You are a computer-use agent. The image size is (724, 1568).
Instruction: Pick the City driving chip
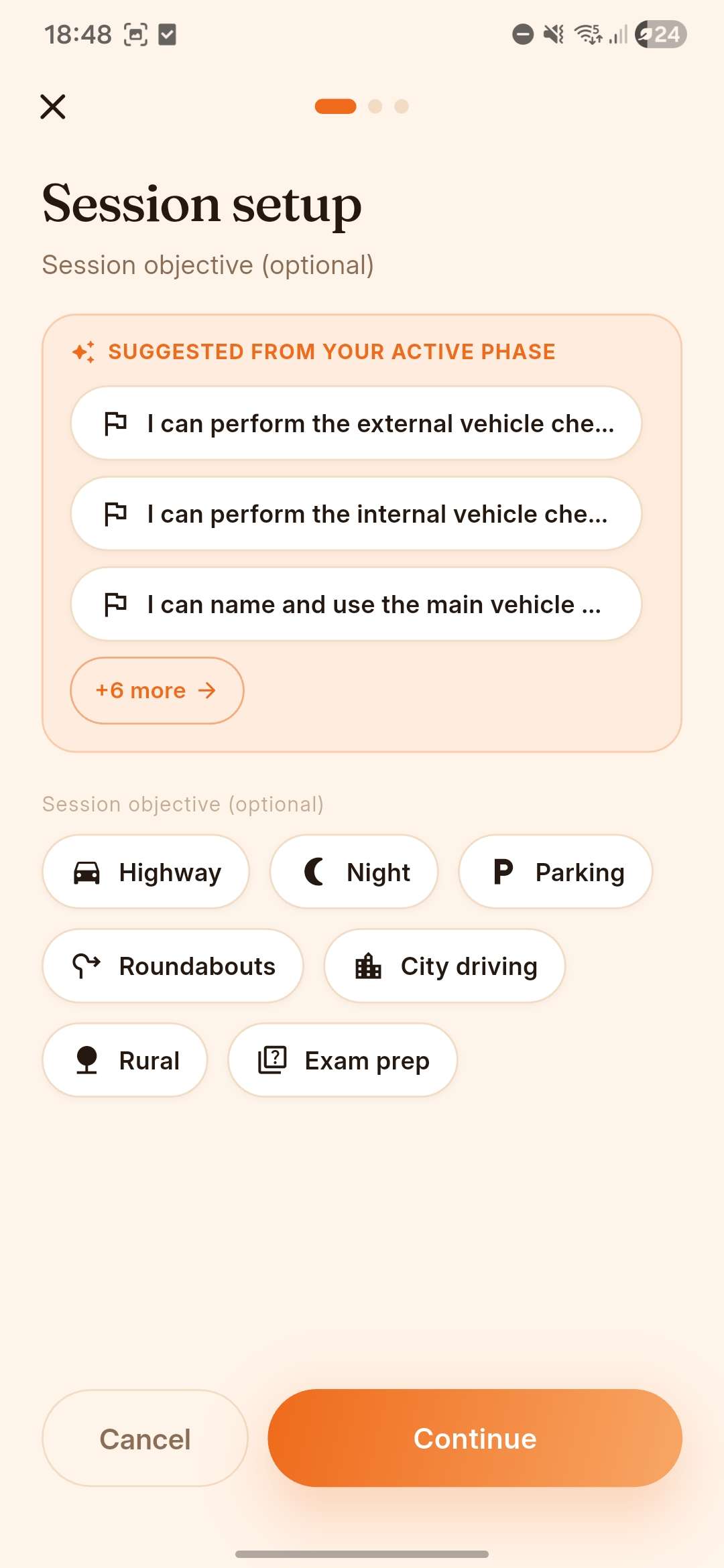(444, 966)
